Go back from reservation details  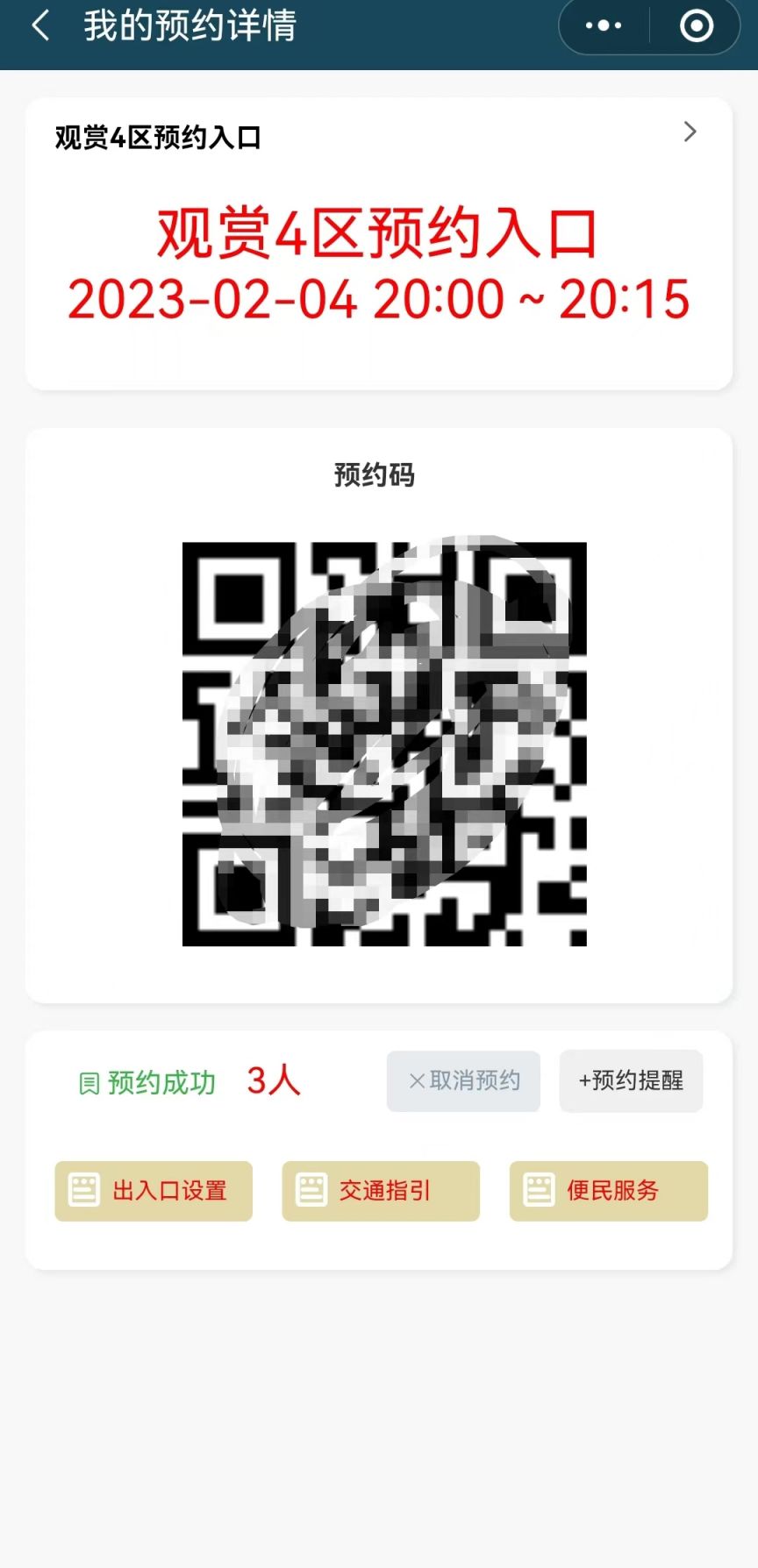click(x=40, y=26)
